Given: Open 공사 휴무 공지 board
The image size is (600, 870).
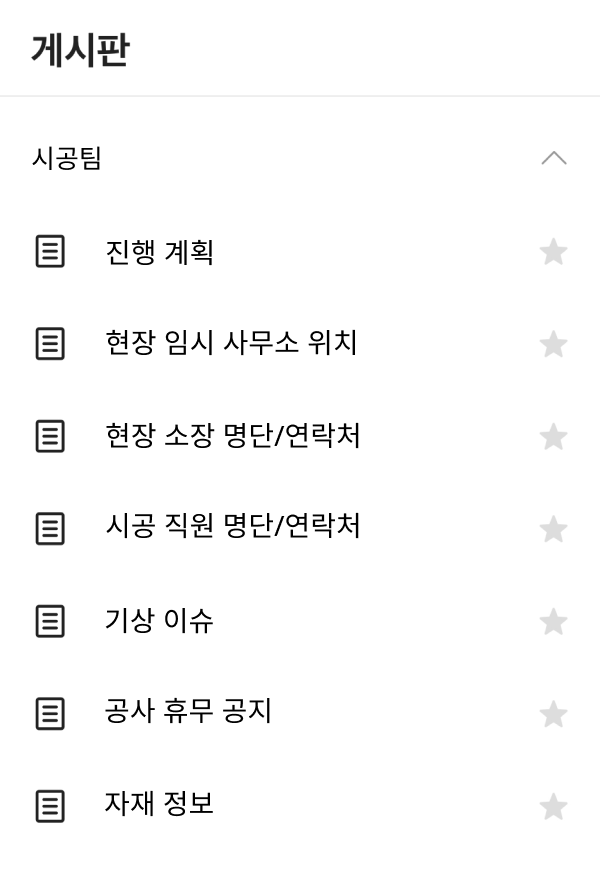Looking at the screenshot, I should (x=189, y=713).
